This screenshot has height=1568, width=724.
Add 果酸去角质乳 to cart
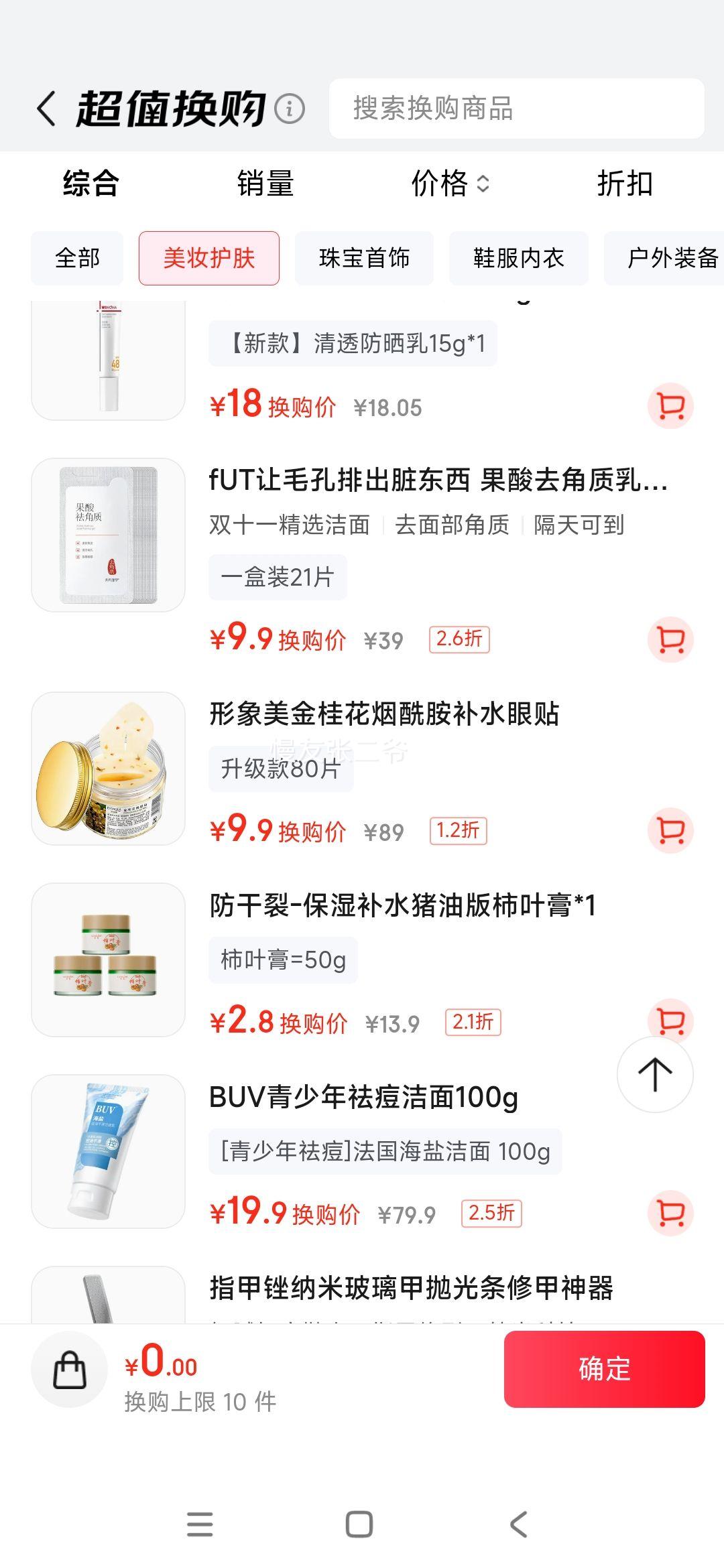coord(670,639)
